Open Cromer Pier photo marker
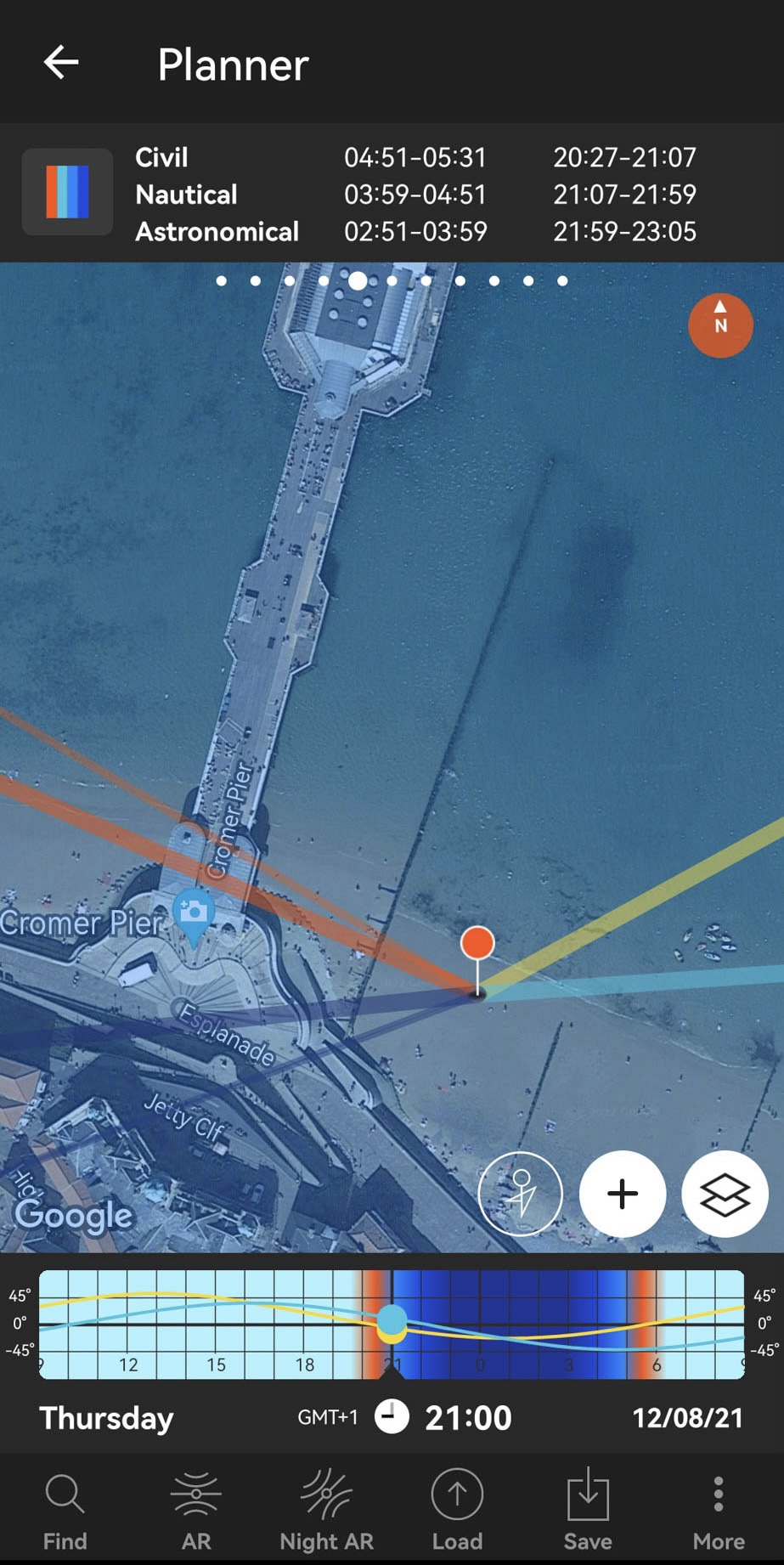This screenshot has height=1565, width=784. (194, 914)
